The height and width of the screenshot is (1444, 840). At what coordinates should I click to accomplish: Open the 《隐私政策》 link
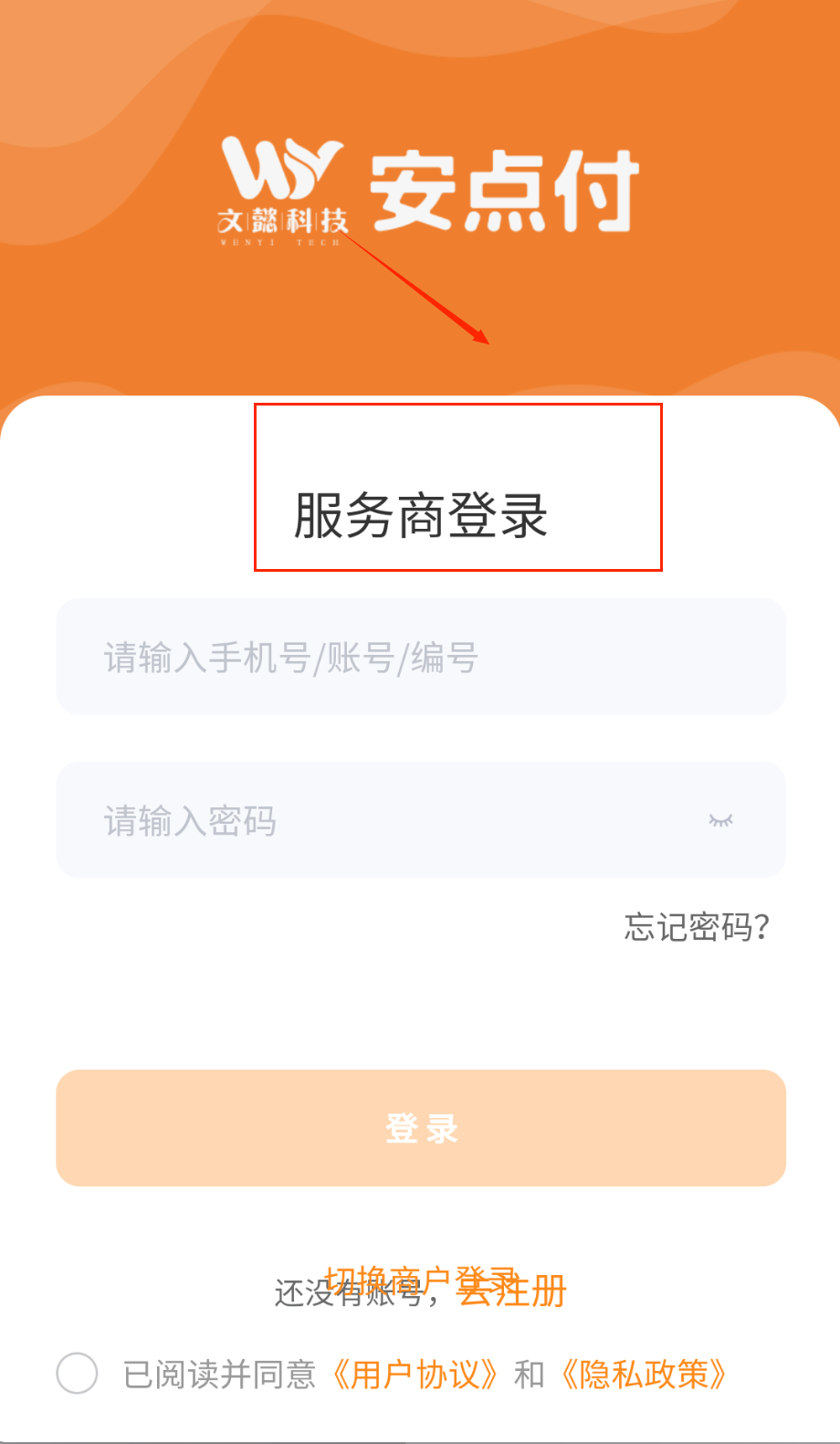(644, 1374)
